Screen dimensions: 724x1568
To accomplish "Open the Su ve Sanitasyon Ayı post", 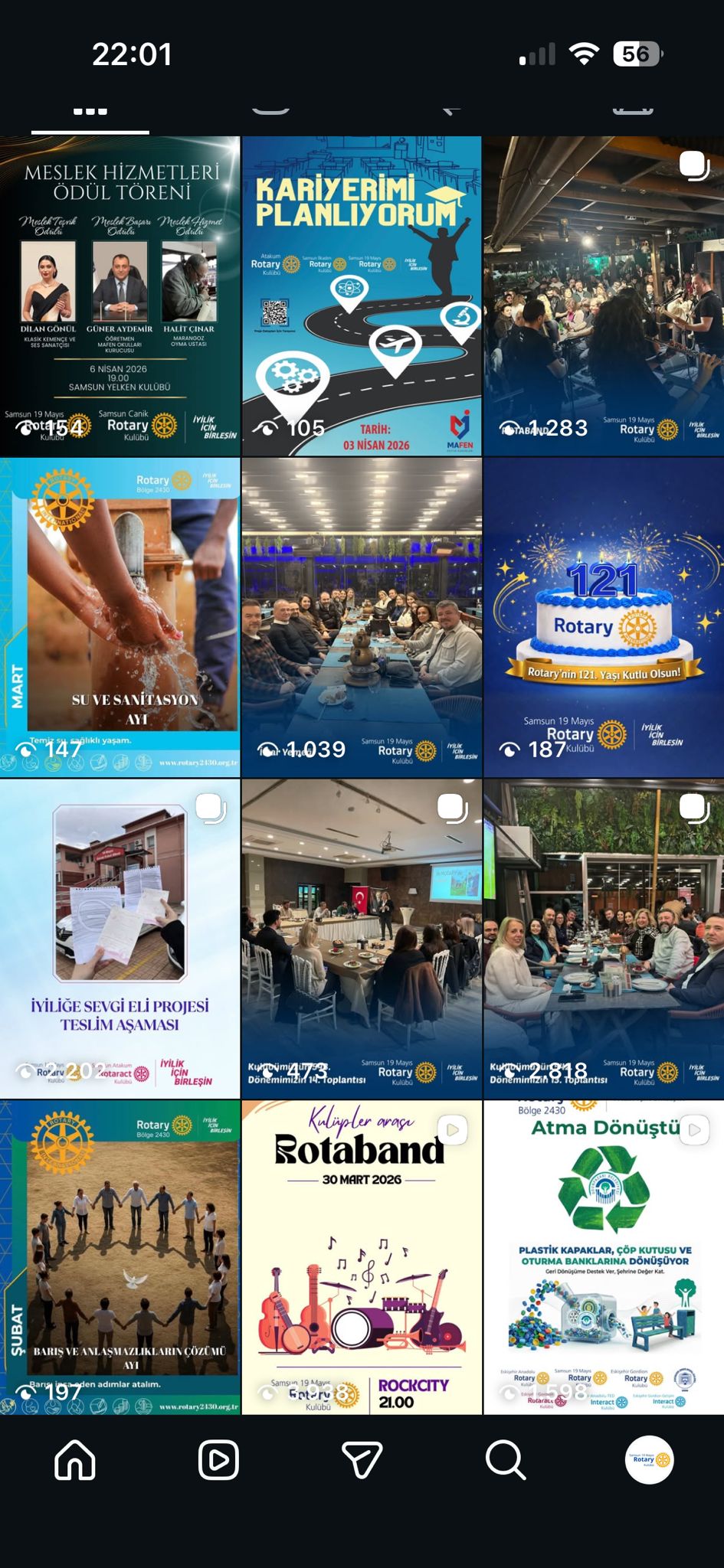I will tap(120, 617).
